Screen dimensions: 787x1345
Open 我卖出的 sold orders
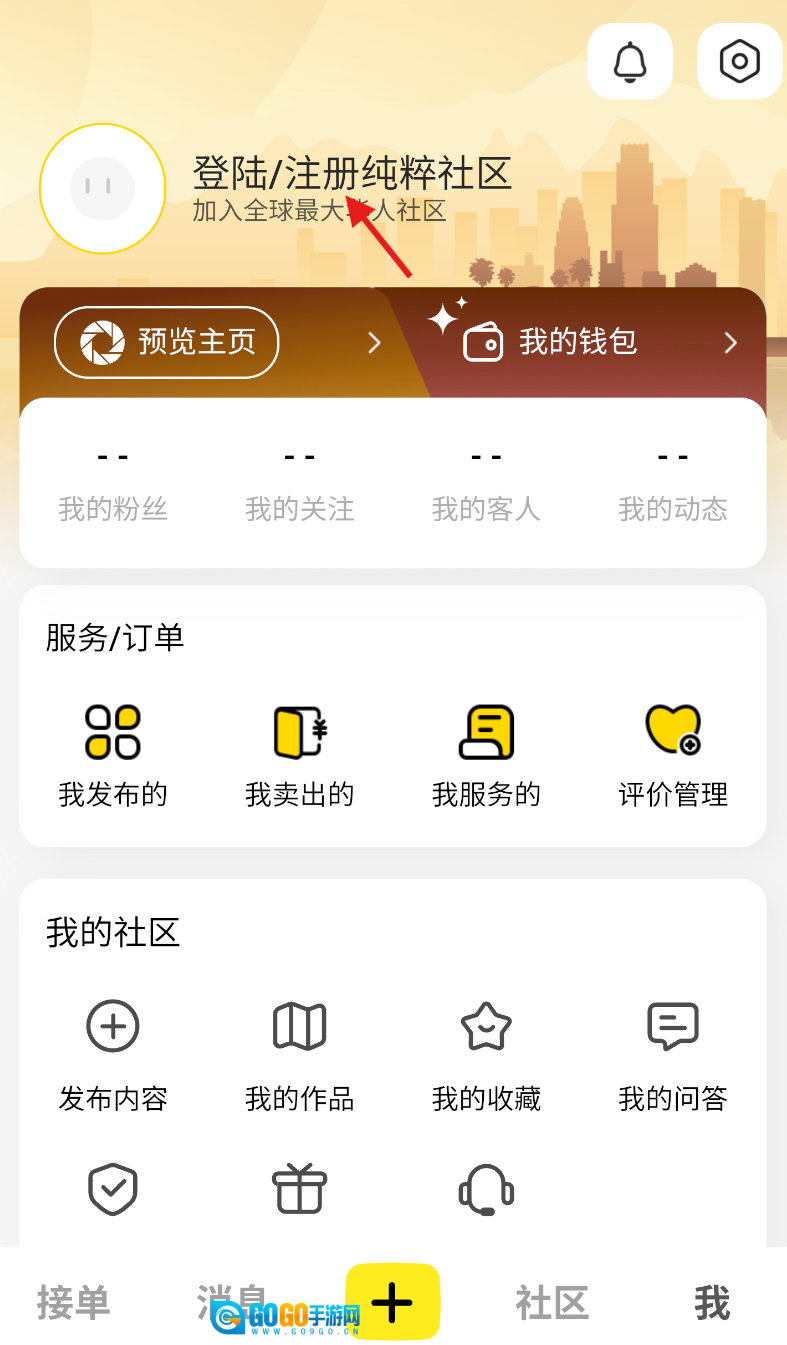click(x=300, y=756)
